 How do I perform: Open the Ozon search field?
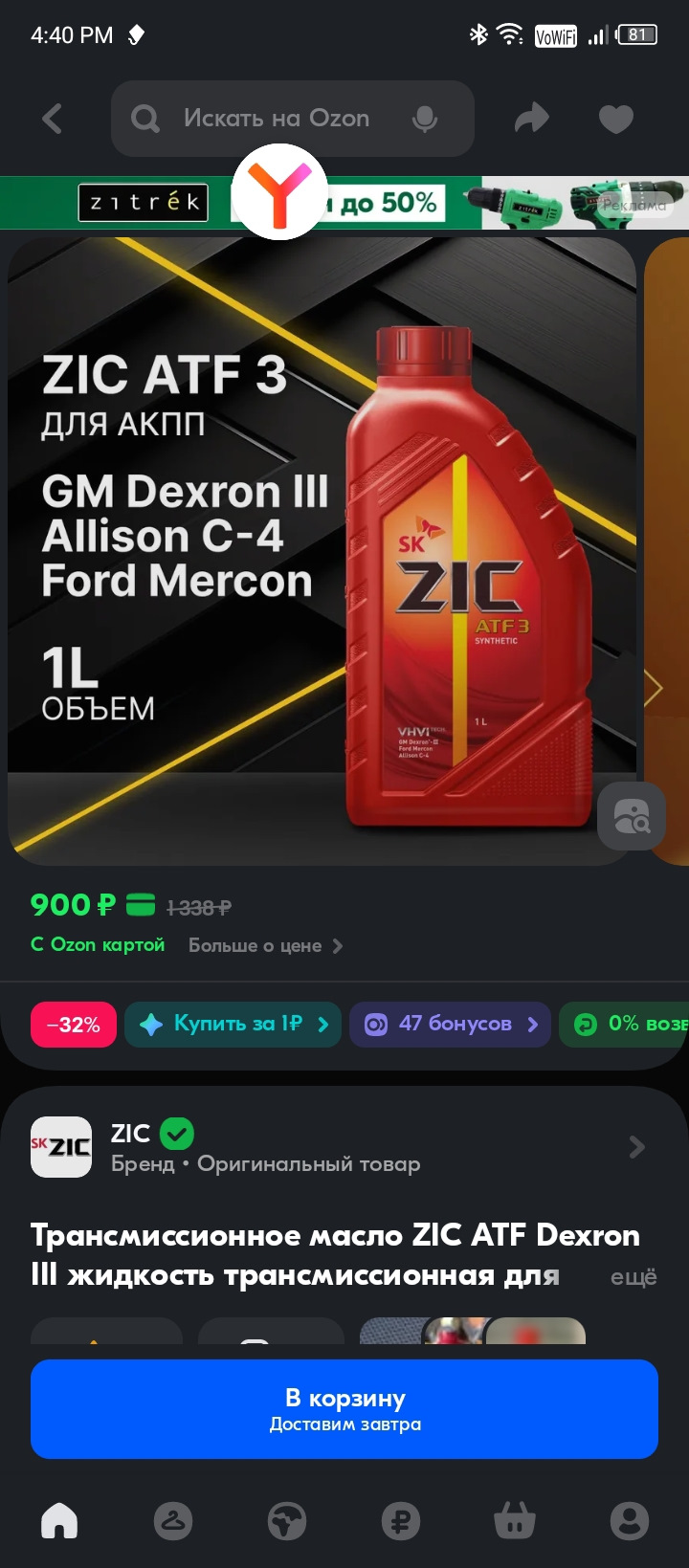tap(276, 119)
